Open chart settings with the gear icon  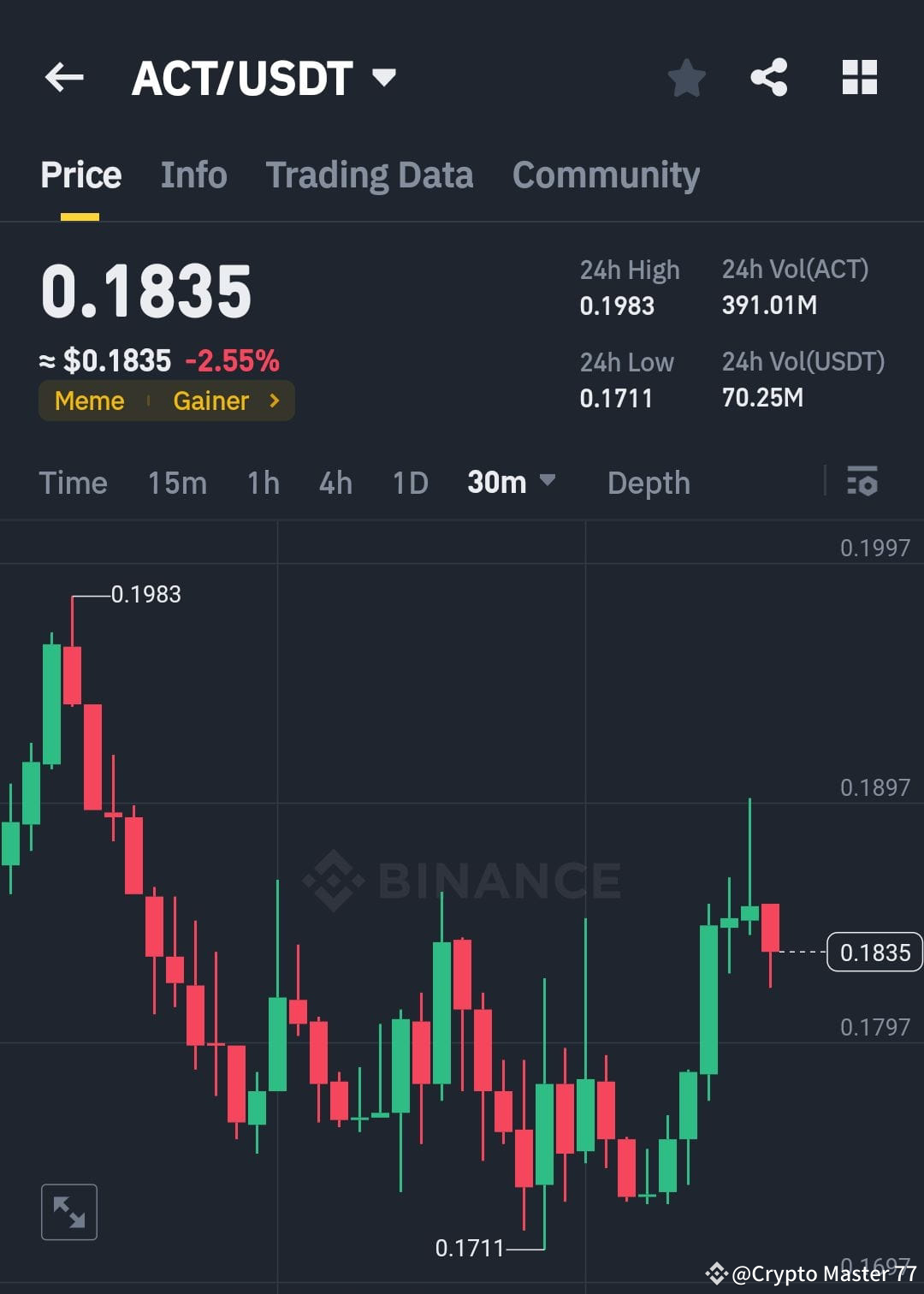pyautogui.click(x=862, y=483)
